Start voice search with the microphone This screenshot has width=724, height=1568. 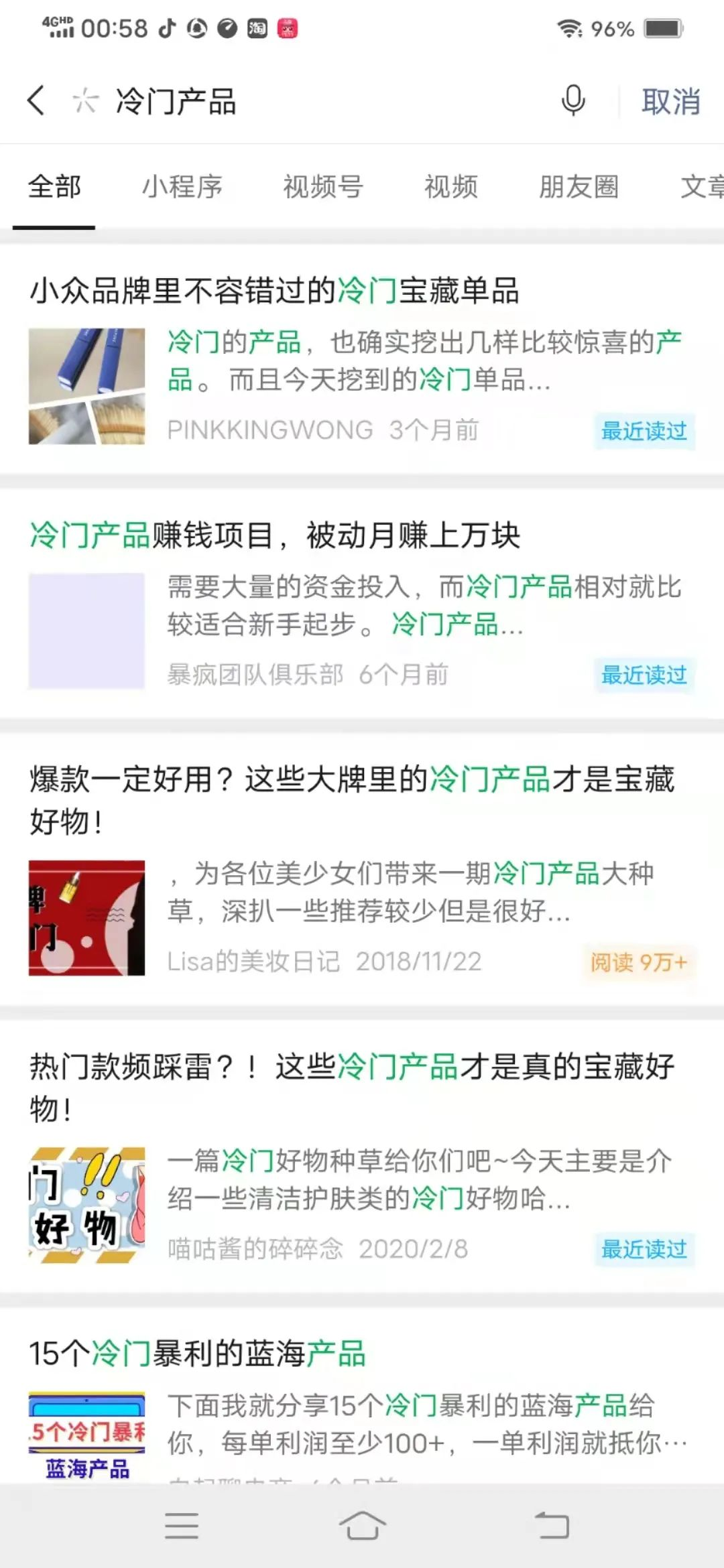(x=572, y=101)
